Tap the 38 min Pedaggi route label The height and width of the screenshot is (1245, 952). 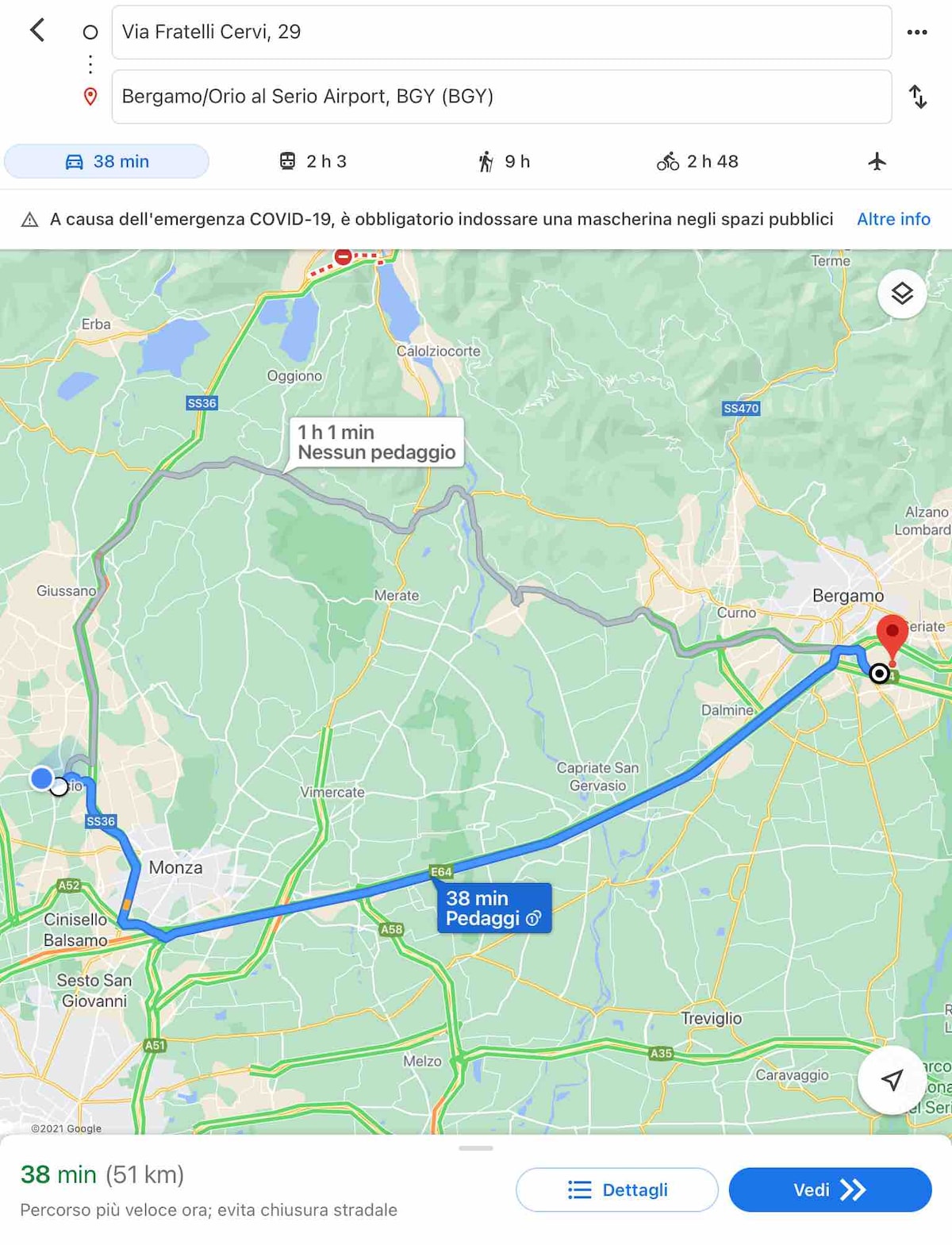click(x=493, y=909)
